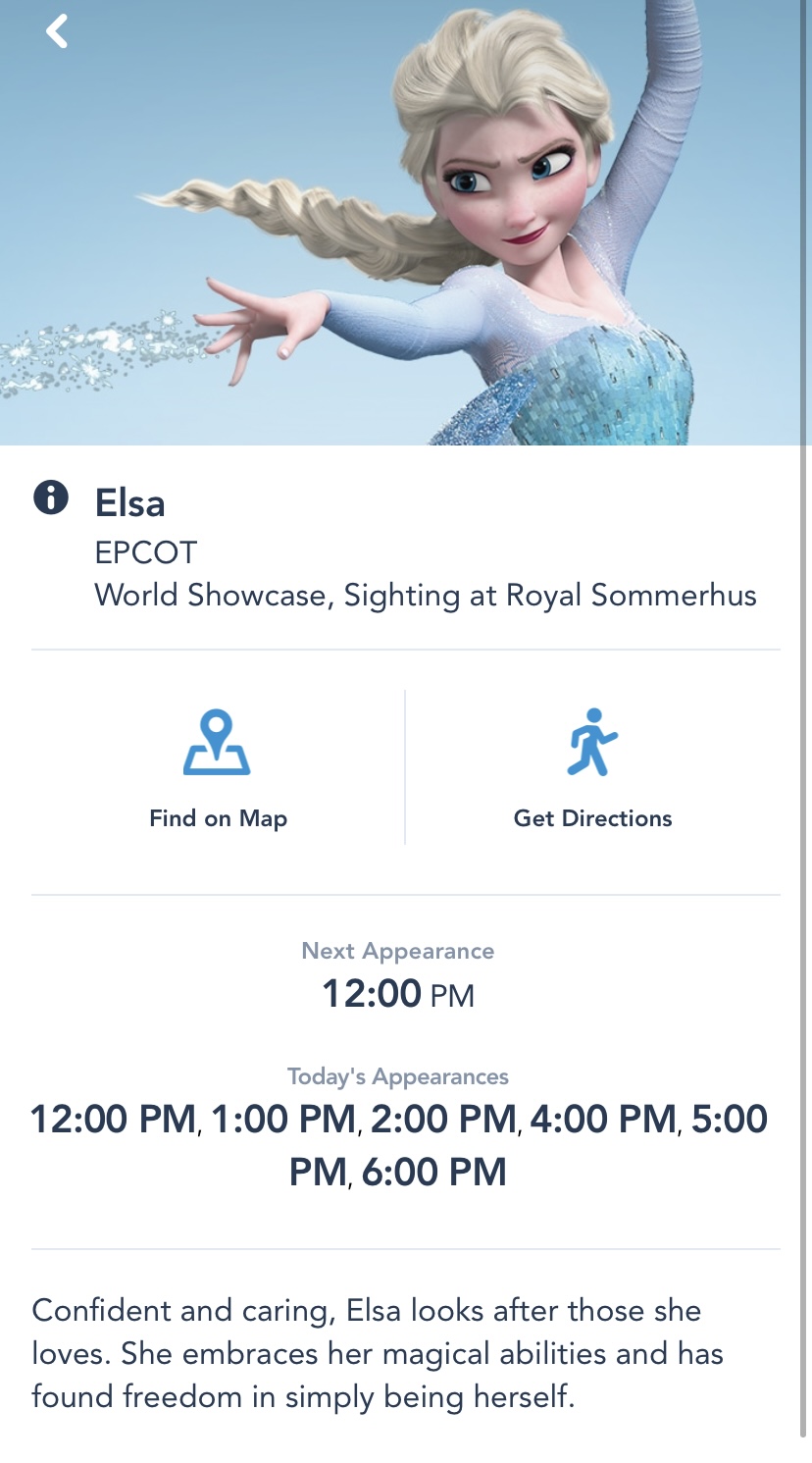Image resolution: width=812 pixels, height=1463 pixels.
Task: Go back using the top-left arrow
Action: pyautogui.click(x=57, y=30)
